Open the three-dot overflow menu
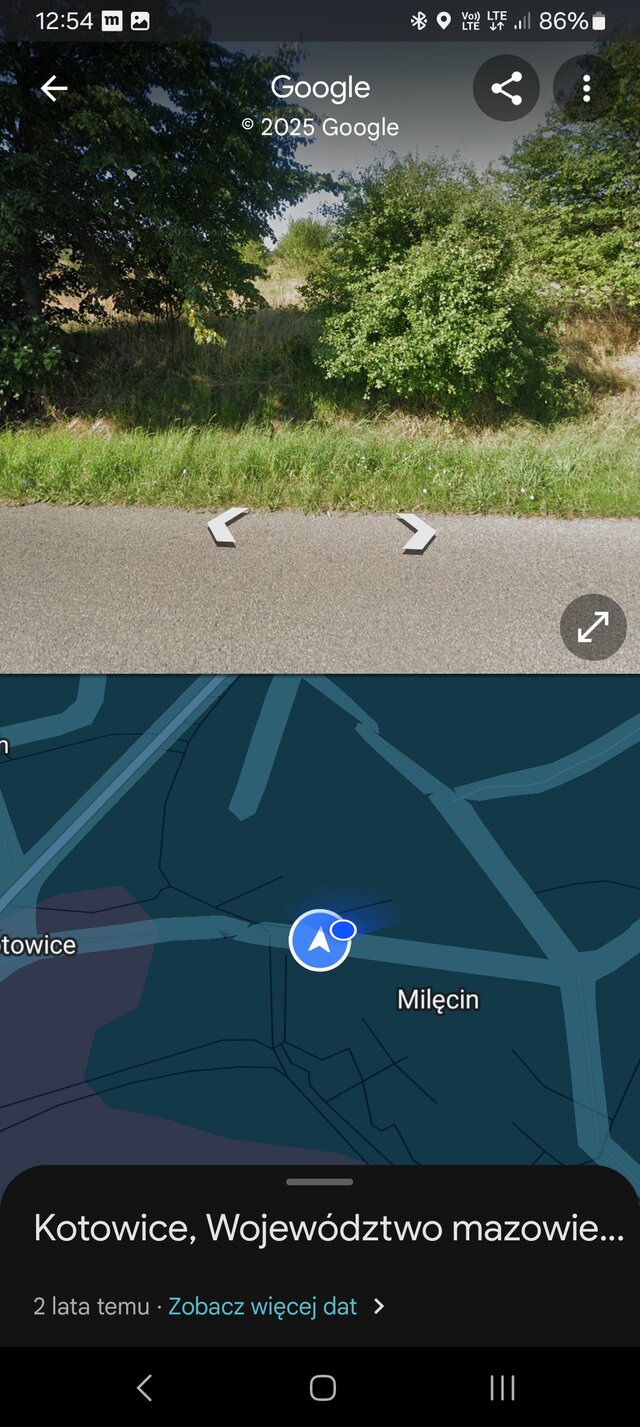This screenshot has width=640, height=1427. click(586, 88)
